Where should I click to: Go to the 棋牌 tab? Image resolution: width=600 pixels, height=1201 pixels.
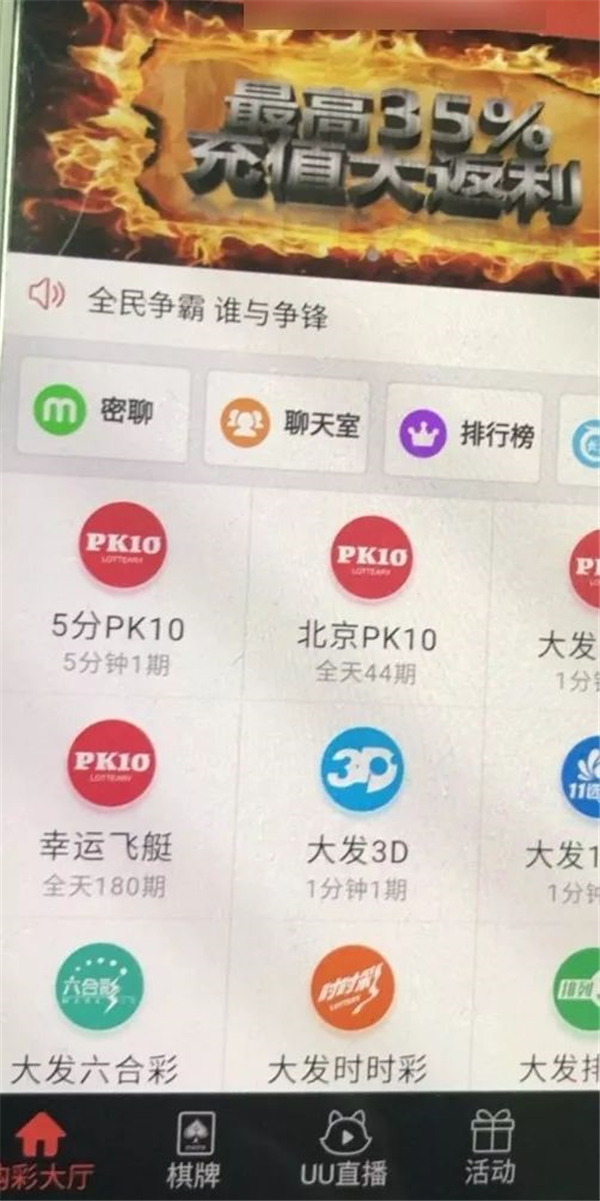click(193, 1148)
